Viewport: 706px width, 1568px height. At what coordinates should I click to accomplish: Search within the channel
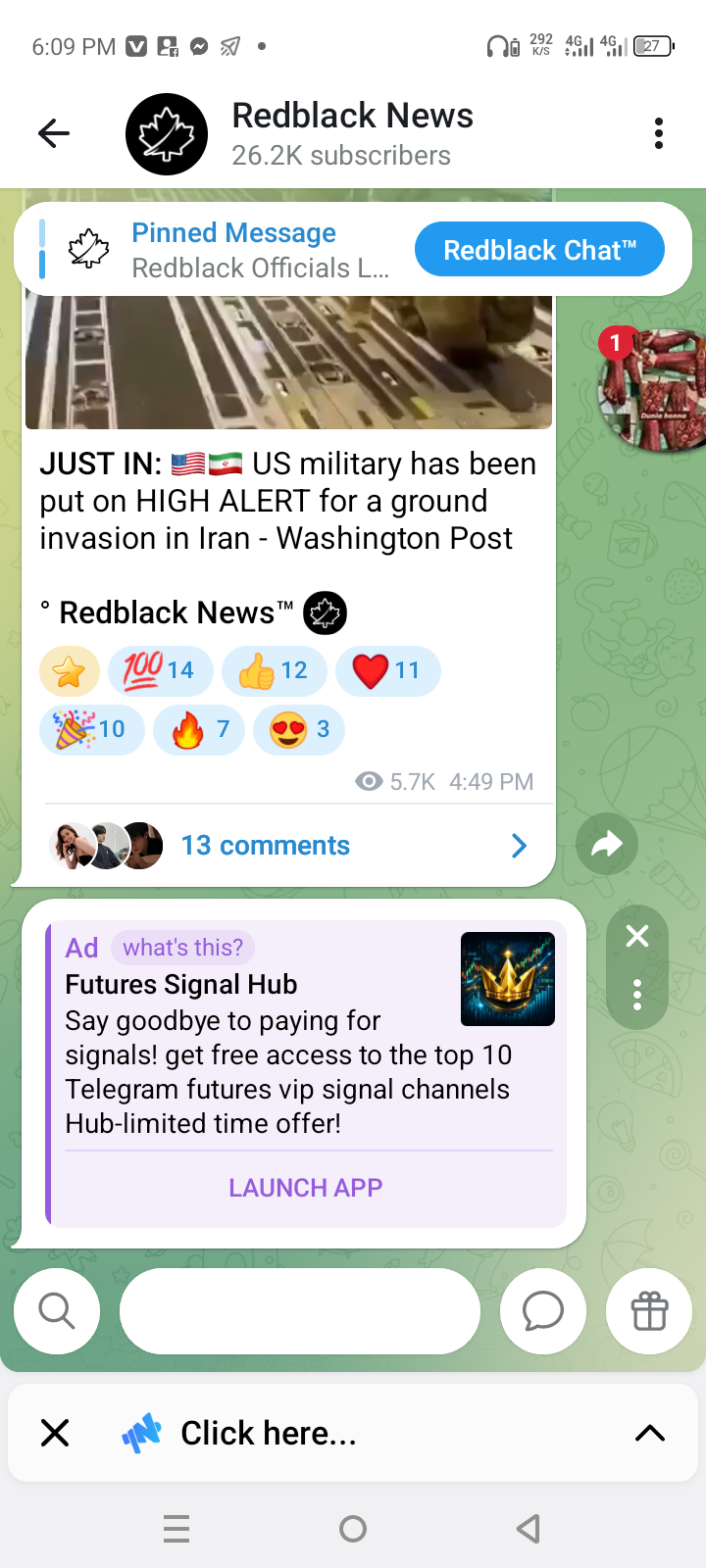[57, 1311]
